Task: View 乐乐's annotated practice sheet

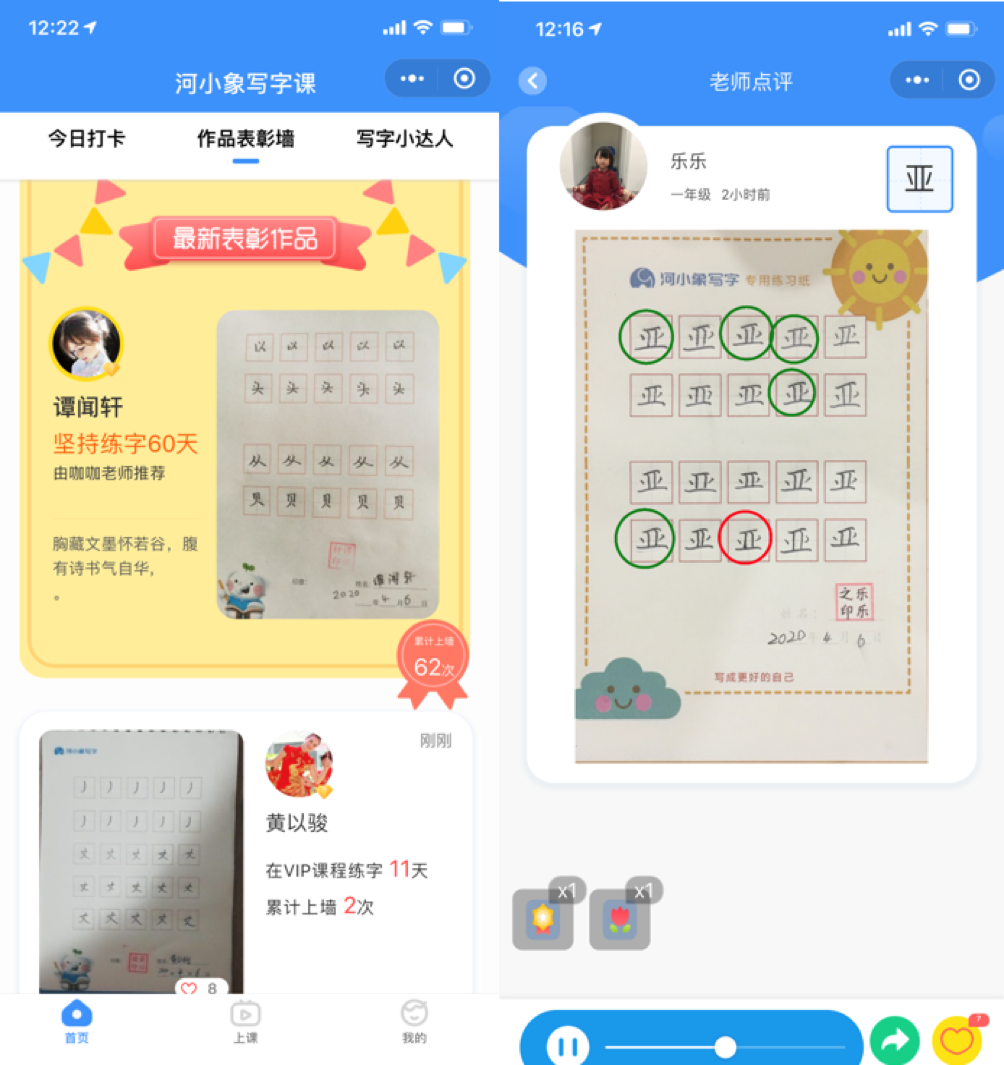Action: pos(751,495)
